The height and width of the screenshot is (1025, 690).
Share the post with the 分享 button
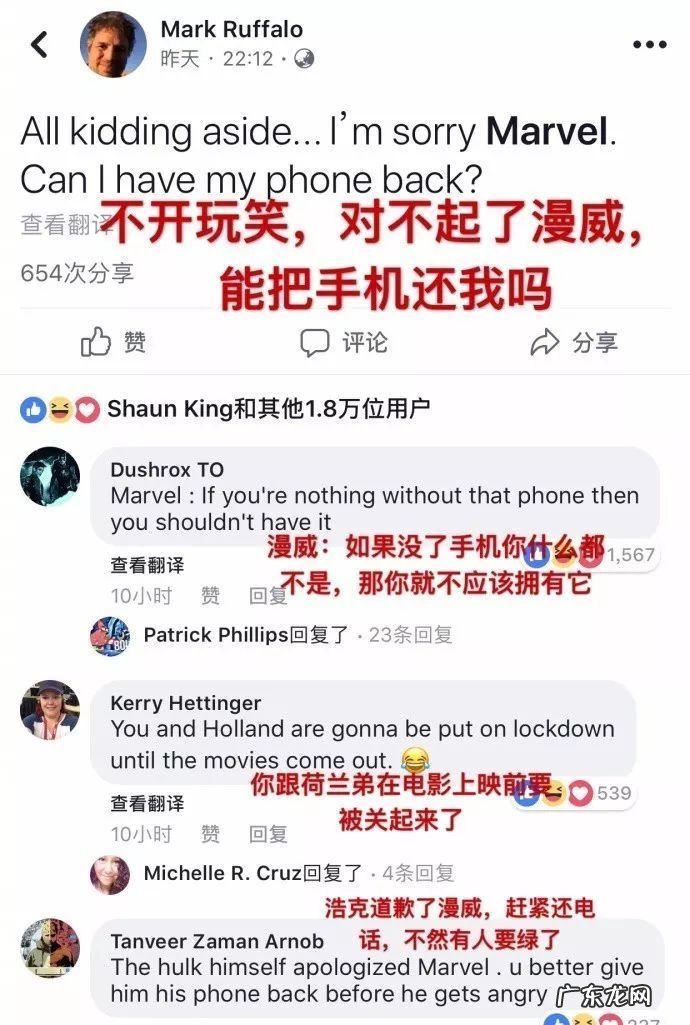pyautogui.click(x=574, y=343)
